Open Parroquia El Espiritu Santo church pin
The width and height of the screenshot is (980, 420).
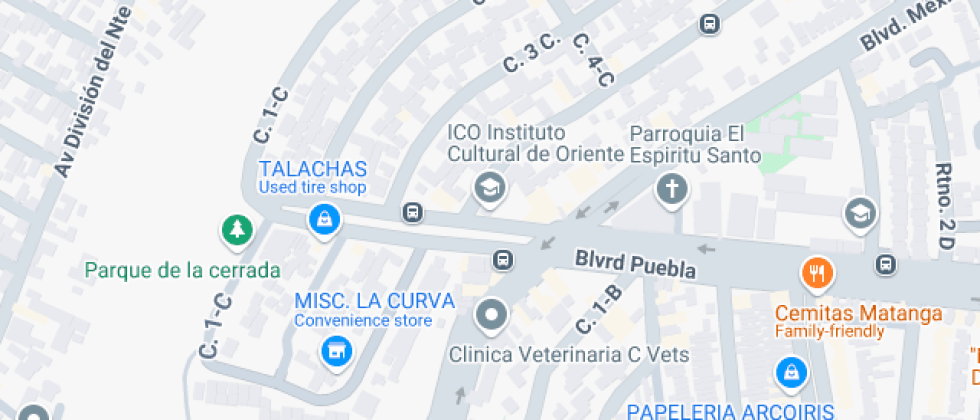click(x=672, y=188)
